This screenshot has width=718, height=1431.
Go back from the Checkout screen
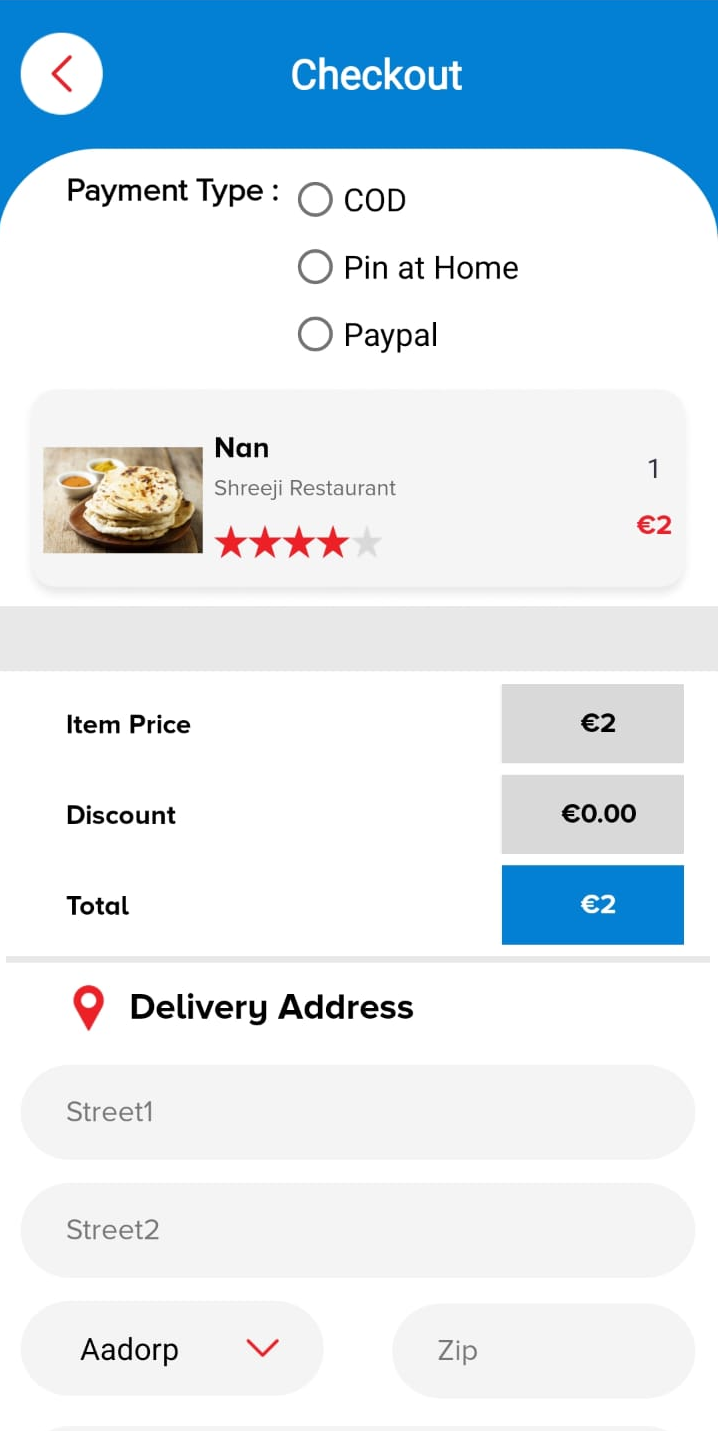coord(62,74)
